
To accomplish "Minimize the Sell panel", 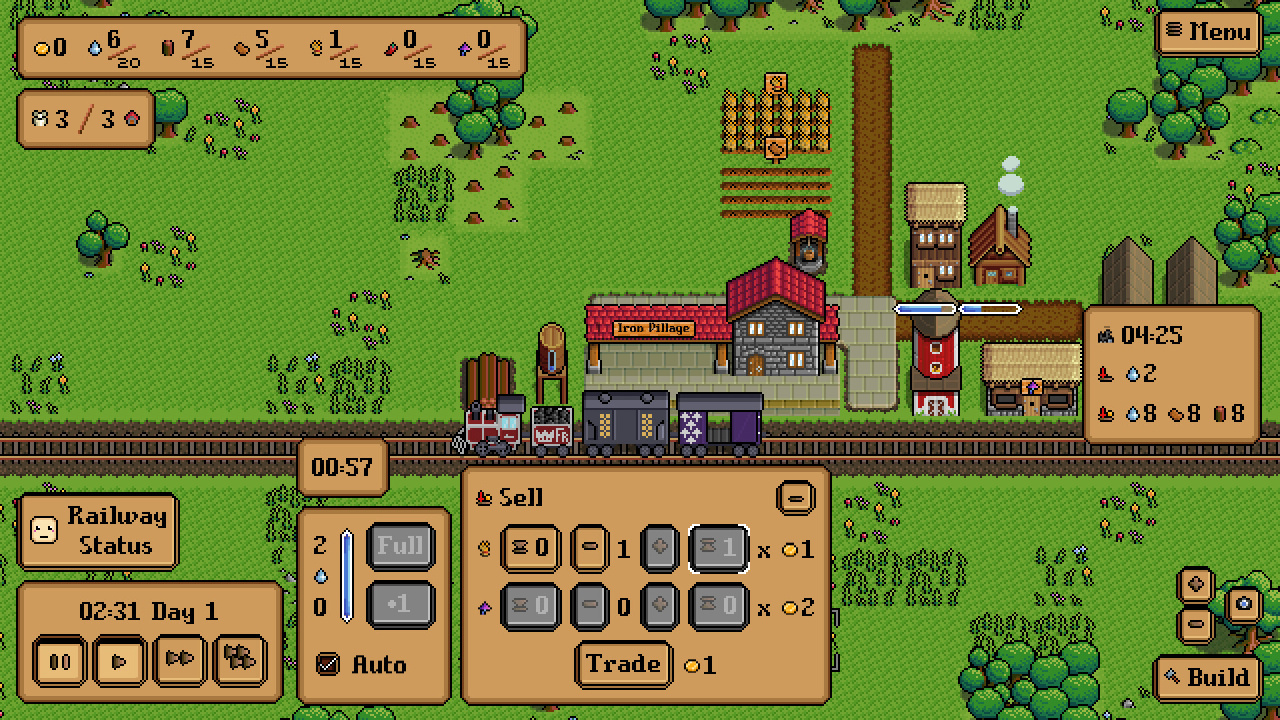I will point(796,497).
